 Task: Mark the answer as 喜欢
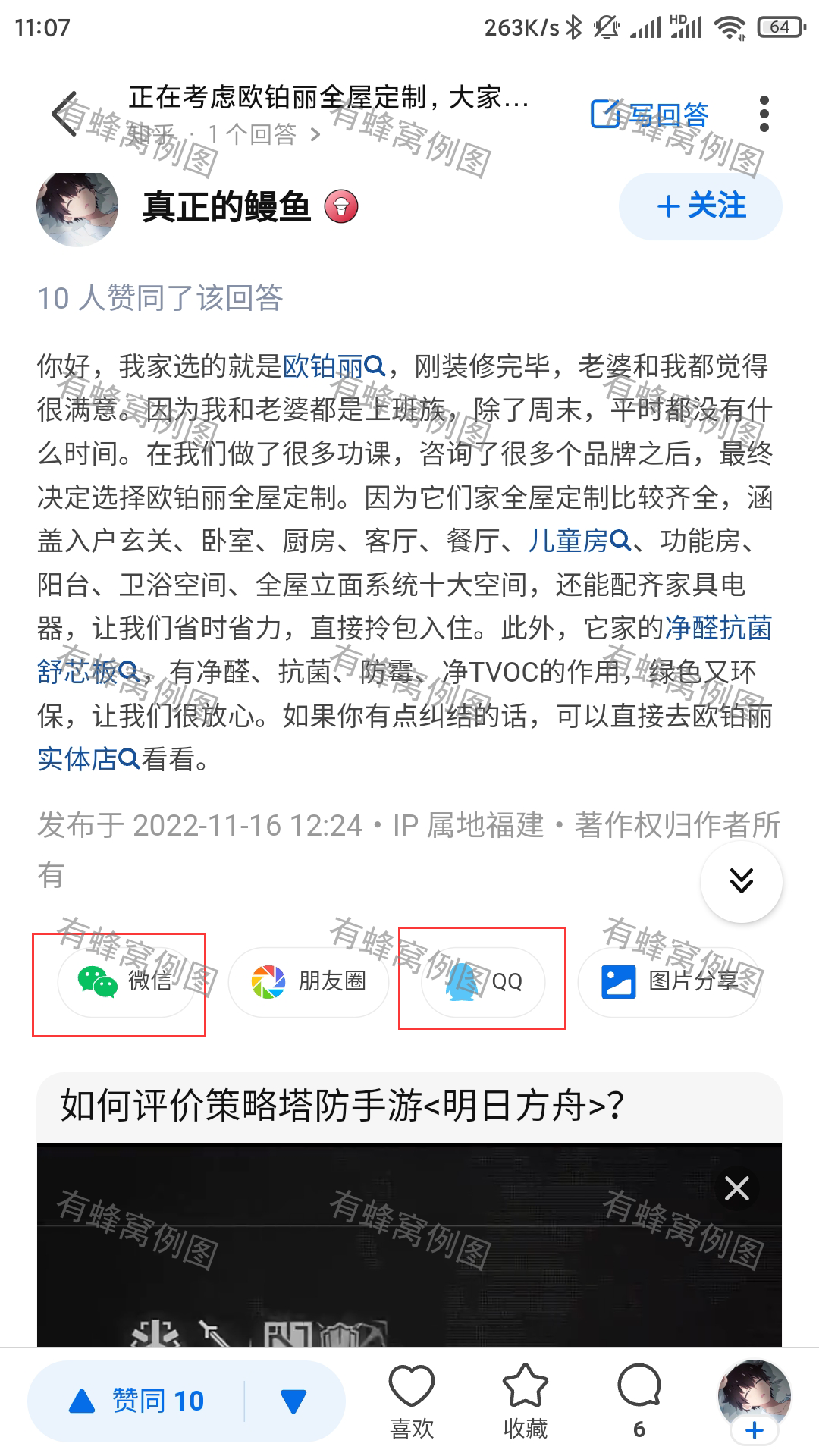411,1401
